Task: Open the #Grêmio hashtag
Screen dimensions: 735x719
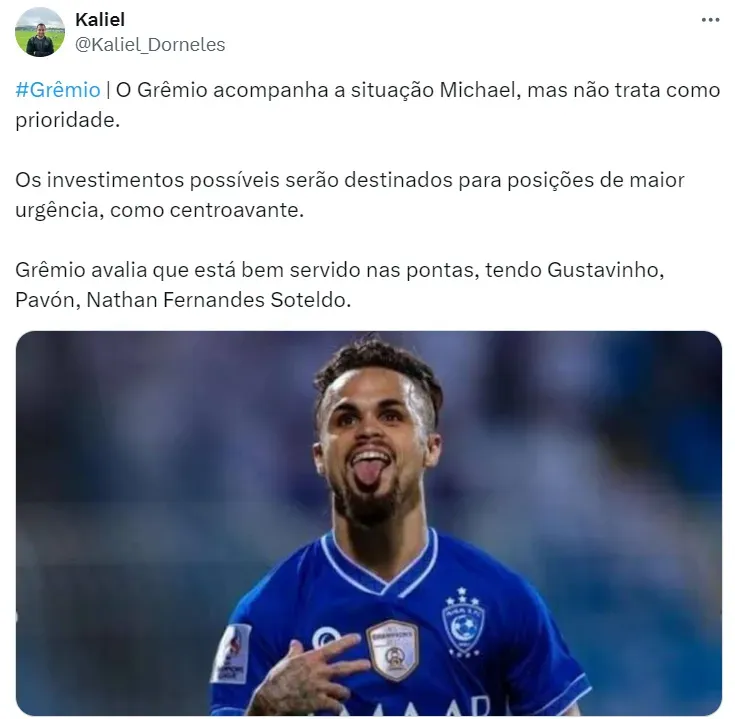Action: (x=58, y=90)
